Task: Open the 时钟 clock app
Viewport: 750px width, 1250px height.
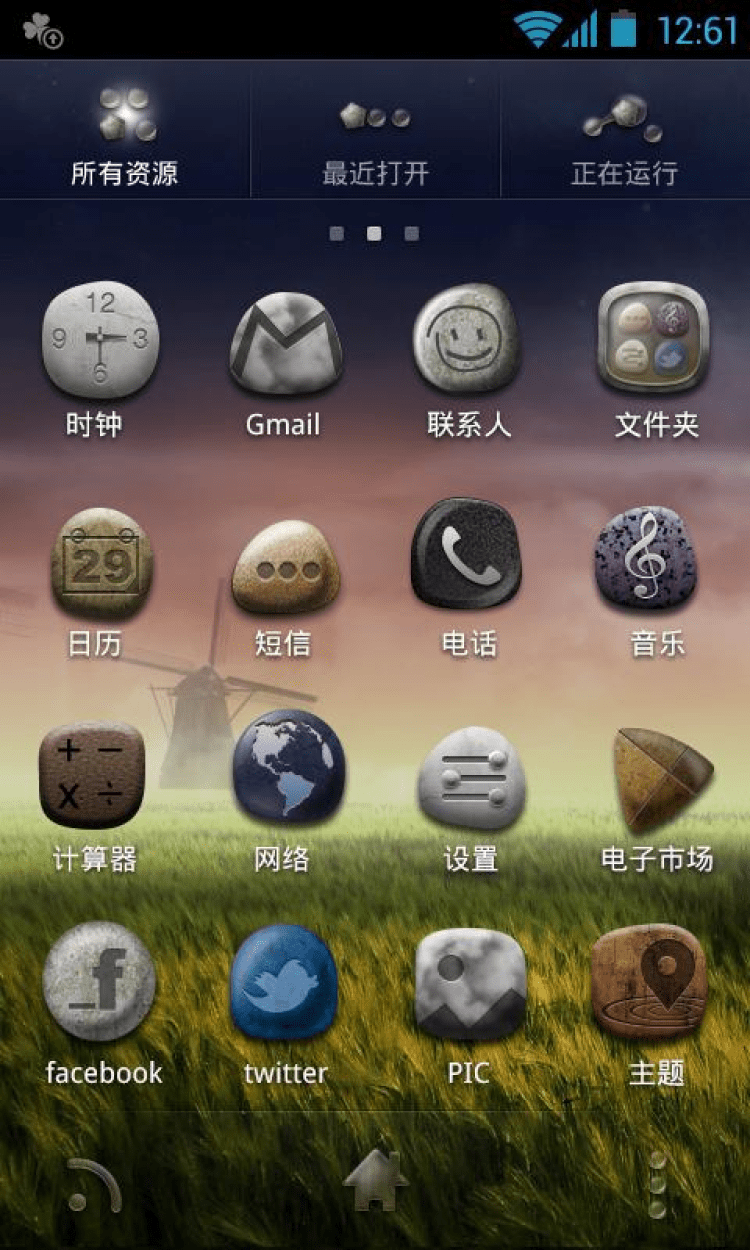Action: point(99,342)
